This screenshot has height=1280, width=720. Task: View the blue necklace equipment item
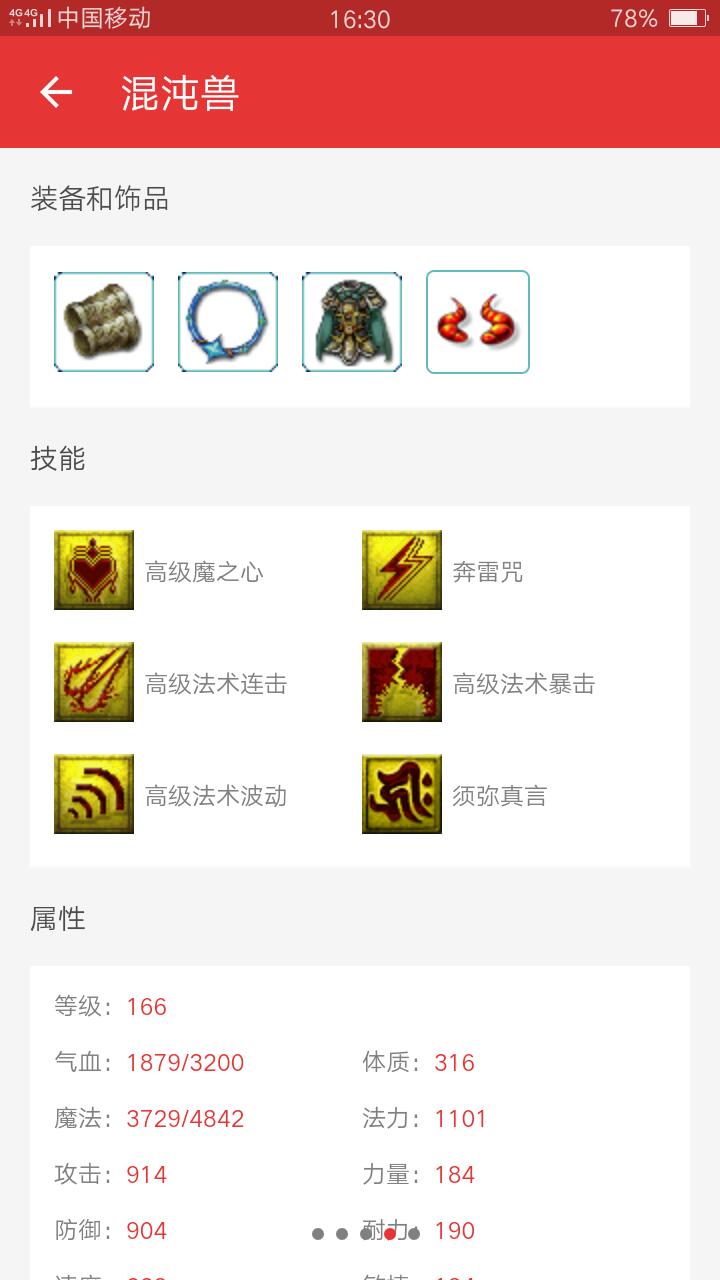228,322
